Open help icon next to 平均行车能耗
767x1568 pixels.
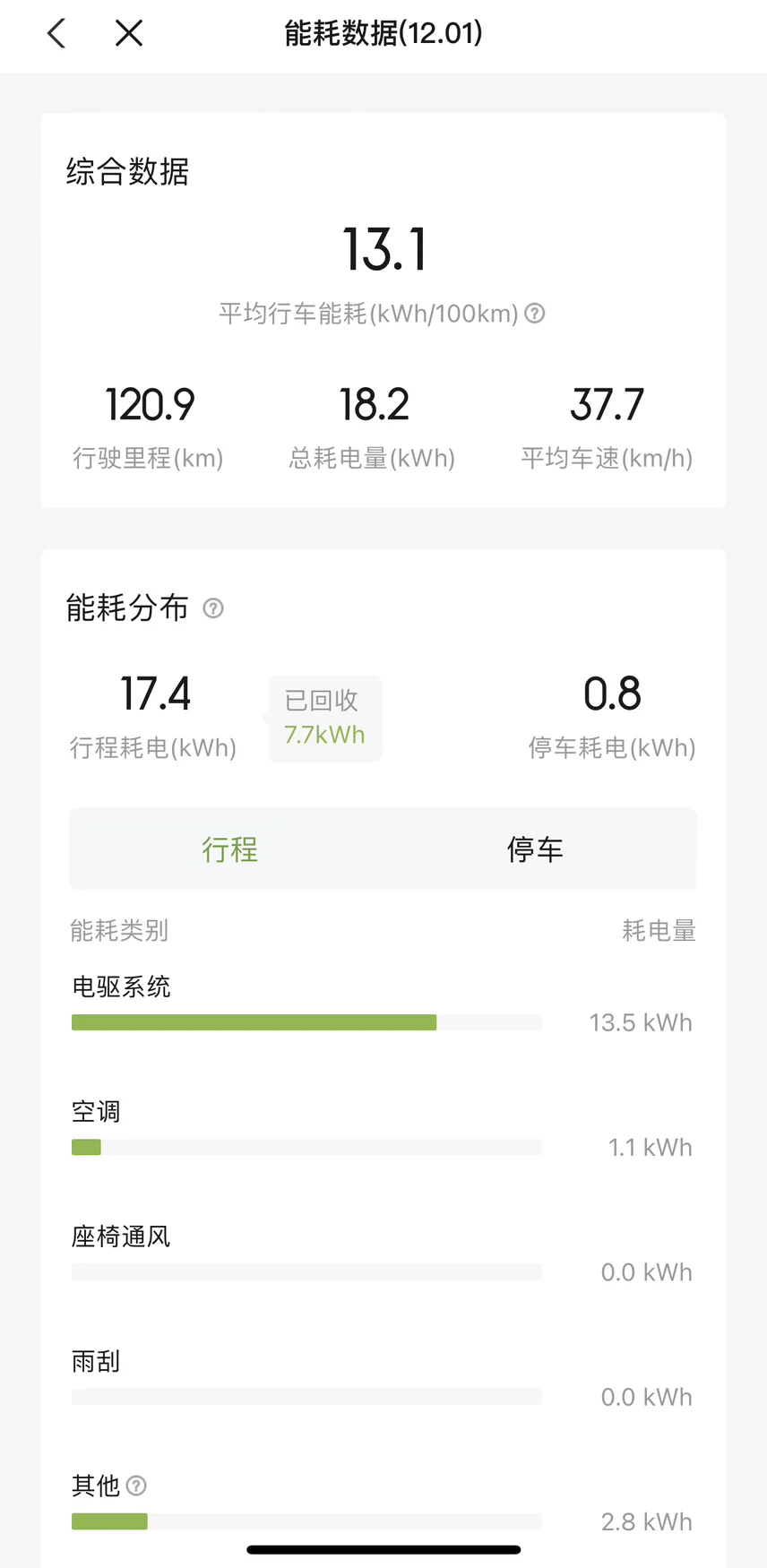[535, 314]
